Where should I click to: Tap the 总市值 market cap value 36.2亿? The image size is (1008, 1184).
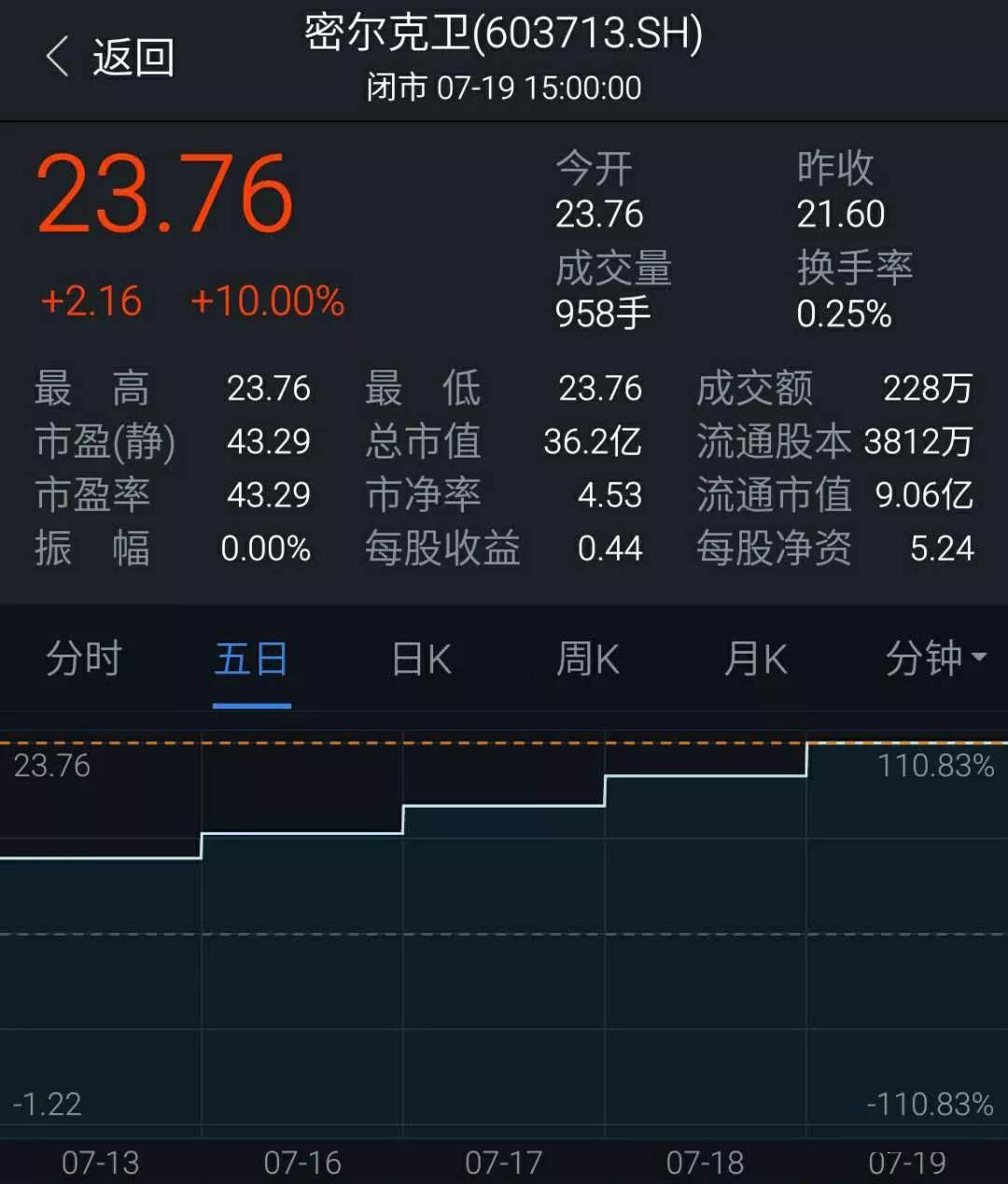[x=595, y=442]
